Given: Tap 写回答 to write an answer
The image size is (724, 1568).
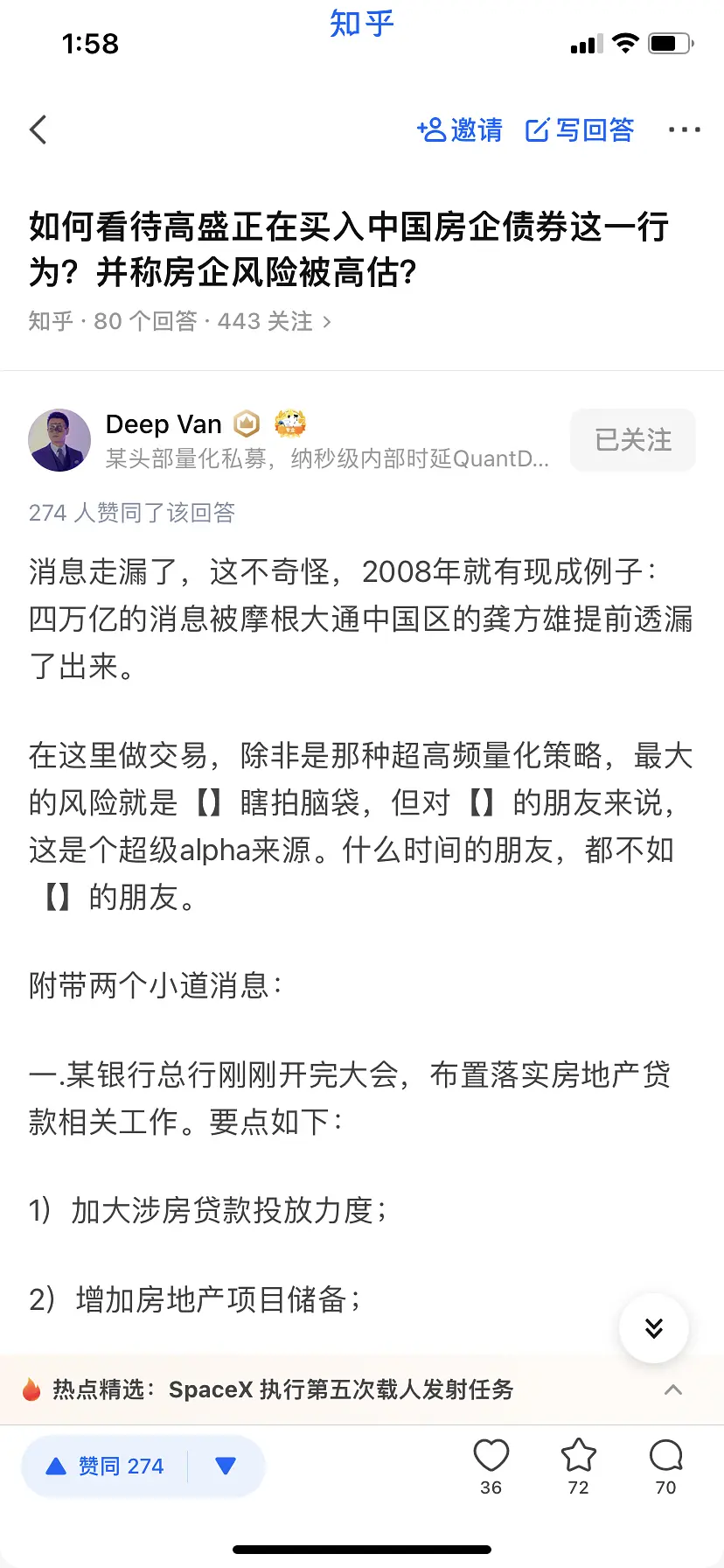Looking at the screenshot, I should (580, 130).
